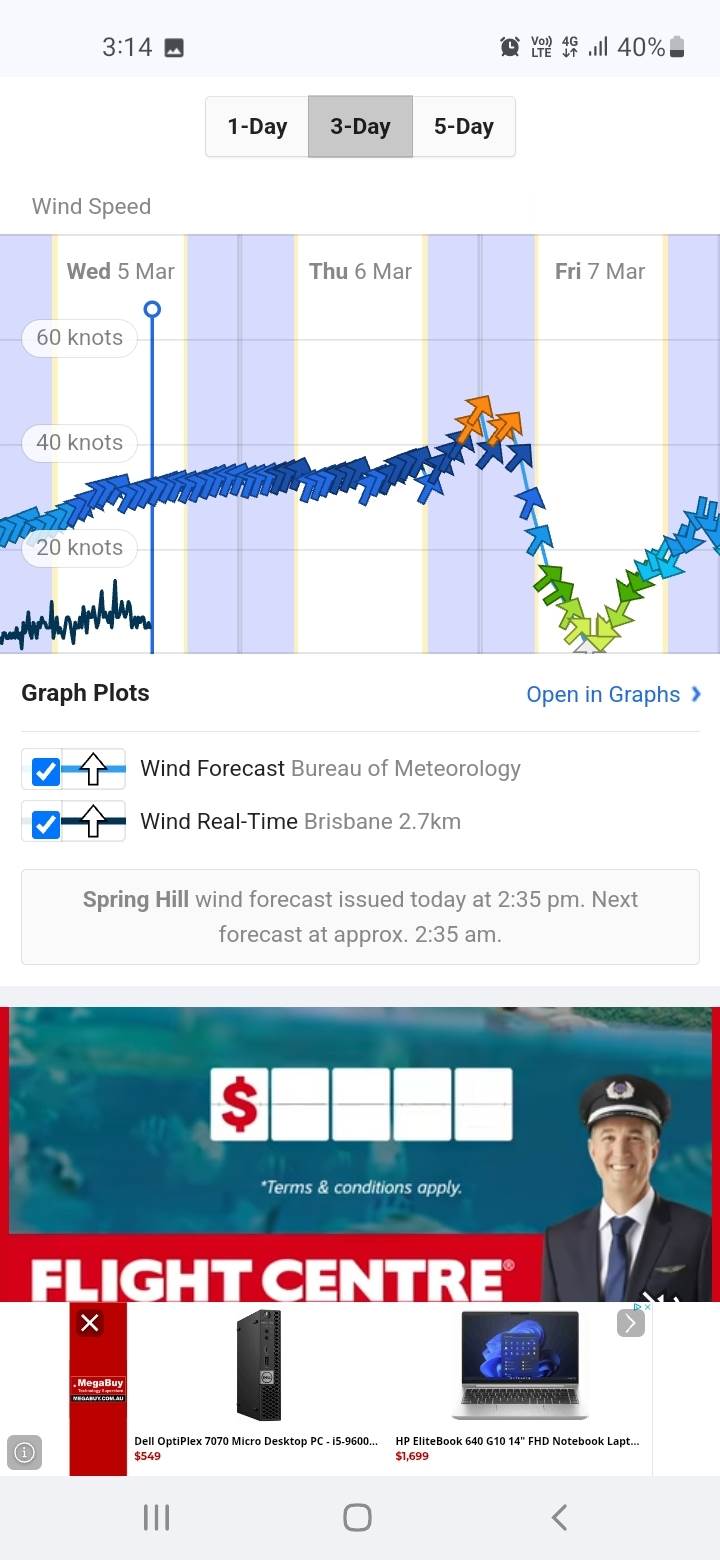Viewport: 720px width, 1560px height.
Task: Switch to the 1-Day tab
Action: 256,126
